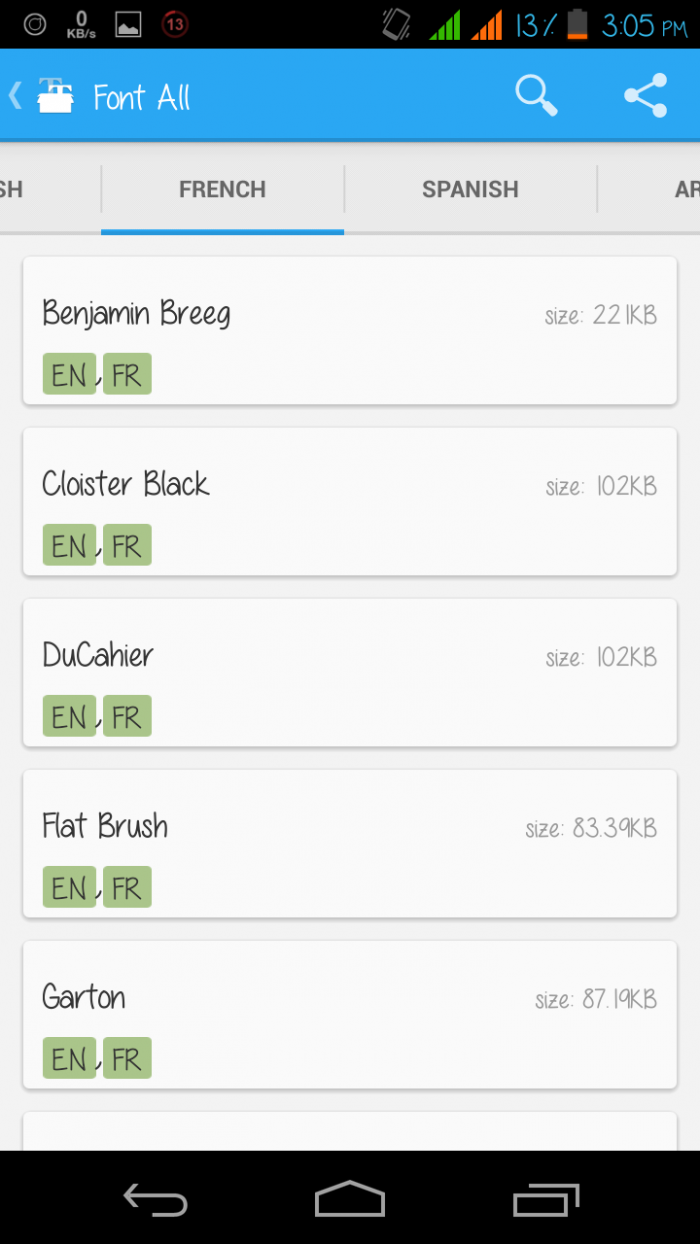View the DuCahier font
Image resolution: width=700 pixels, height=1244 pixels.
(350, 673)
